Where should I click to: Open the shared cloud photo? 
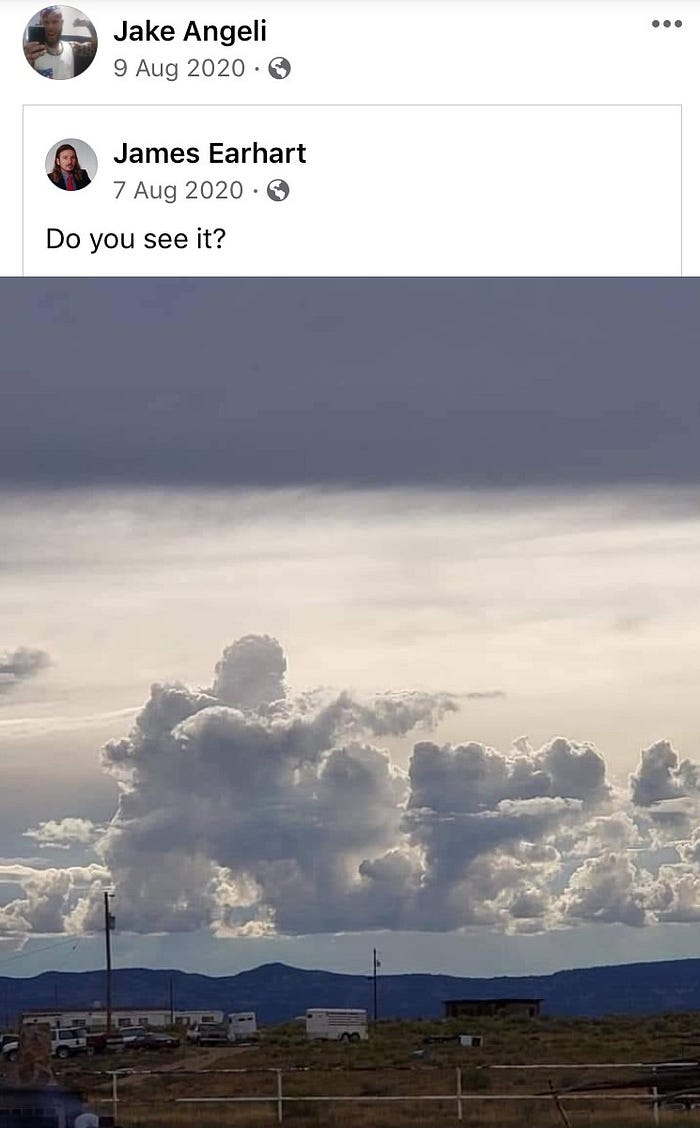pos(350,700)
